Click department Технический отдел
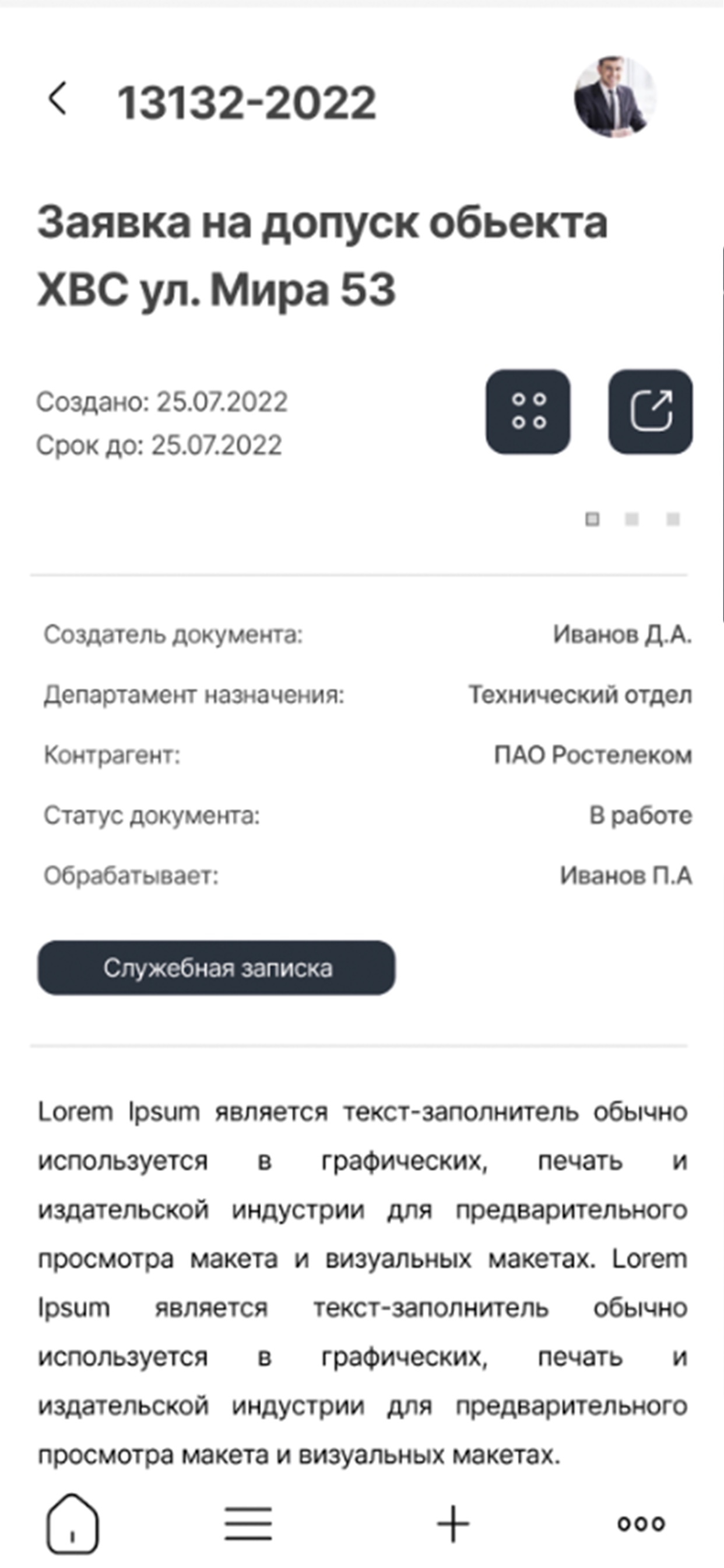The width and height of the screenshot is (724, 1568). click(x=579, y=694)
